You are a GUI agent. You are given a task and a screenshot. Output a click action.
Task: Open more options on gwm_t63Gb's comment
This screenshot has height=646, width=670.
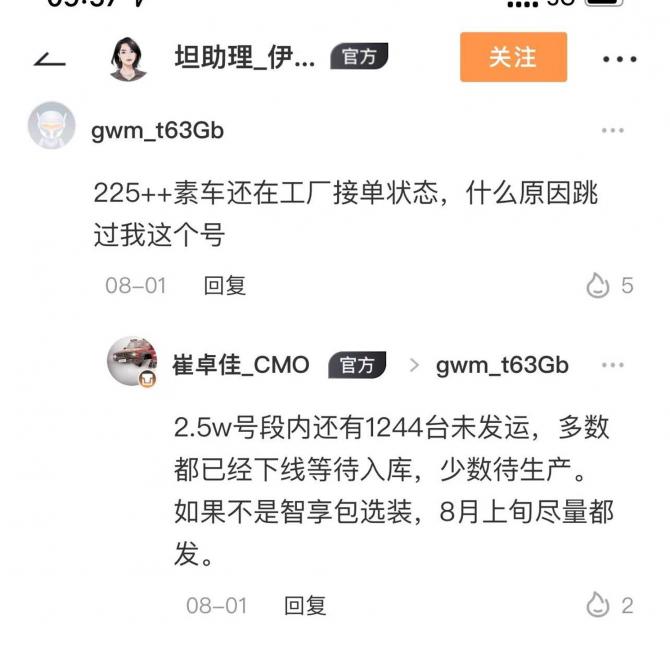(612, 130)
